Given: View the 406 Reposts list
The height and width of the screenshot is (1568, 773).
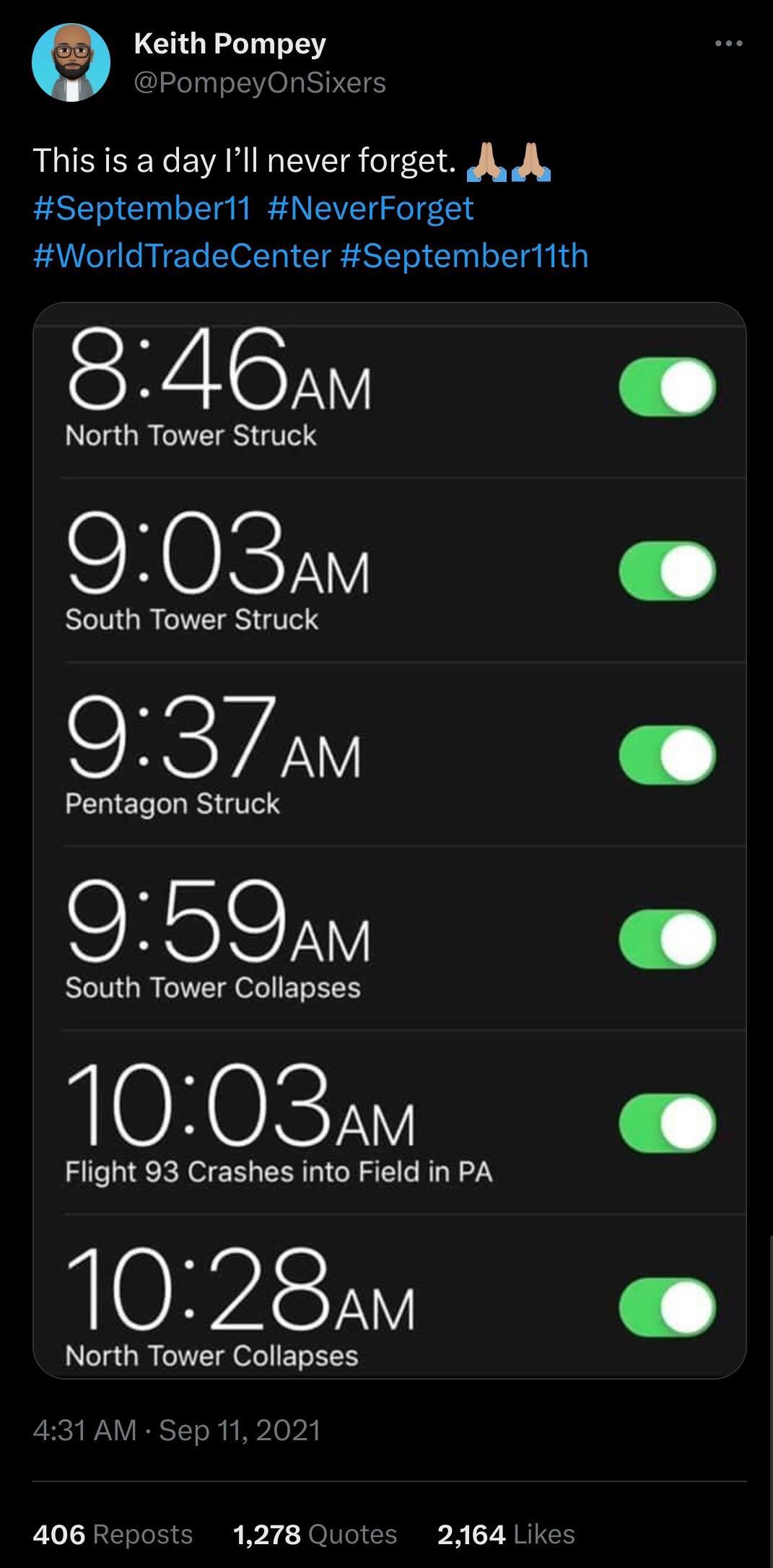Looking at the screenshot, I should pos(113,1534).
